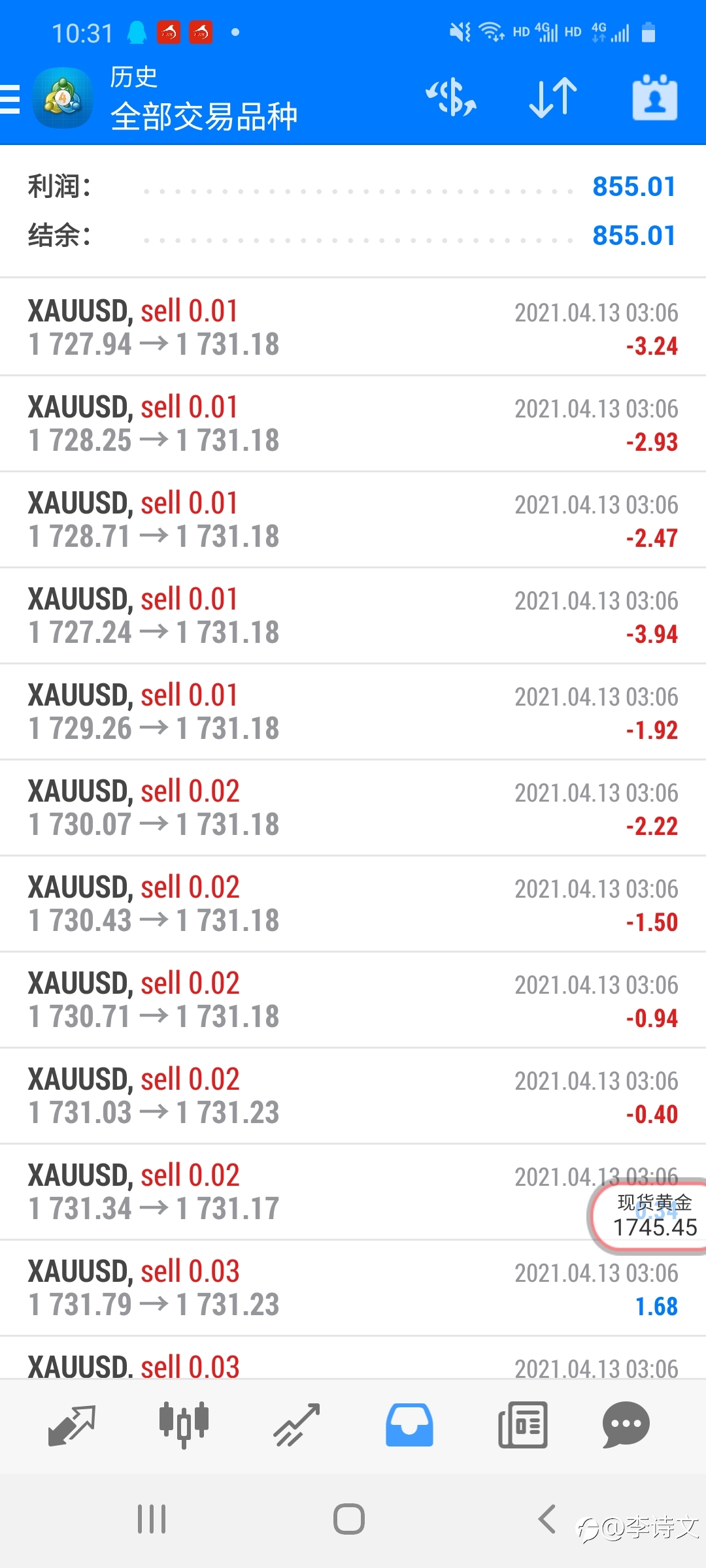Tap the floating spot gold 1745.45 widget
The width and height of the screenshot is (706, 1568).
pos(648,1215)
